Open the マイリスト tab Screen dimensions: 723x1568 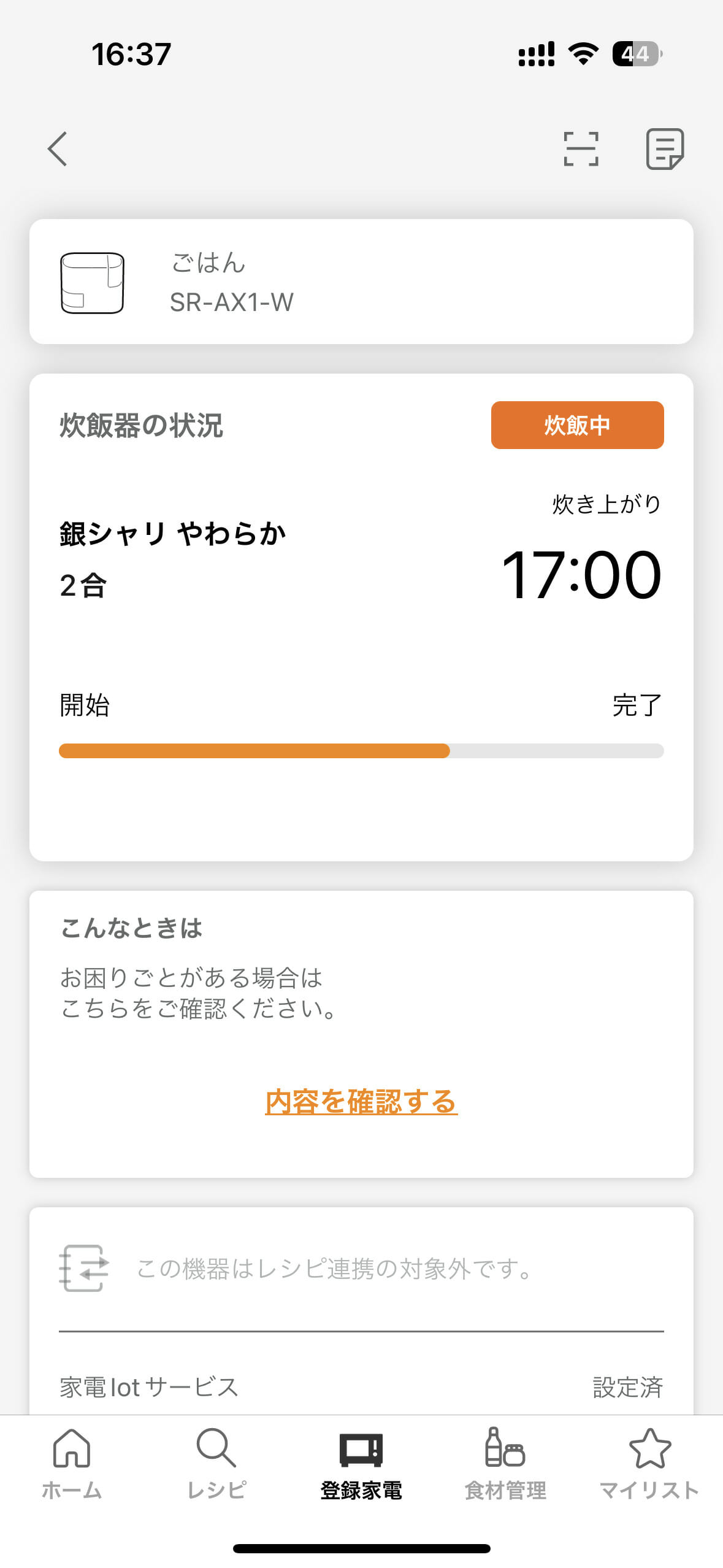pos(650,1464)
